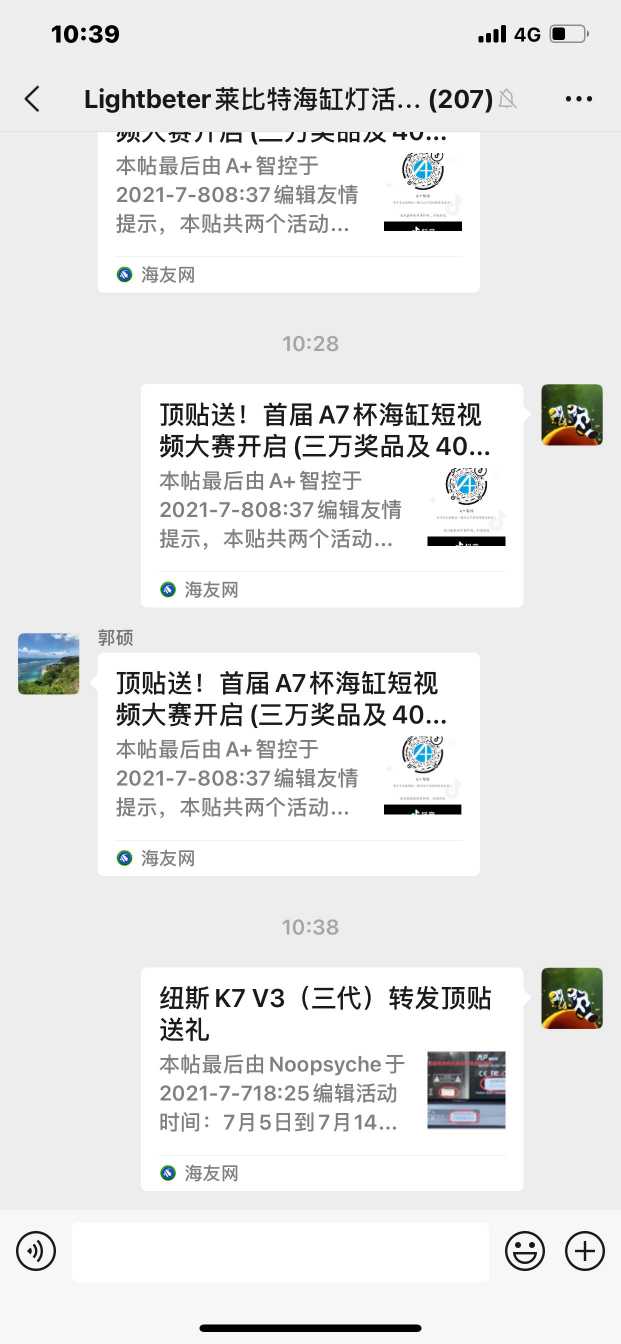This screenshot has height=1344, width=621.
Task: Open the plus attachments menu
Action: [x=585, y=1251]
